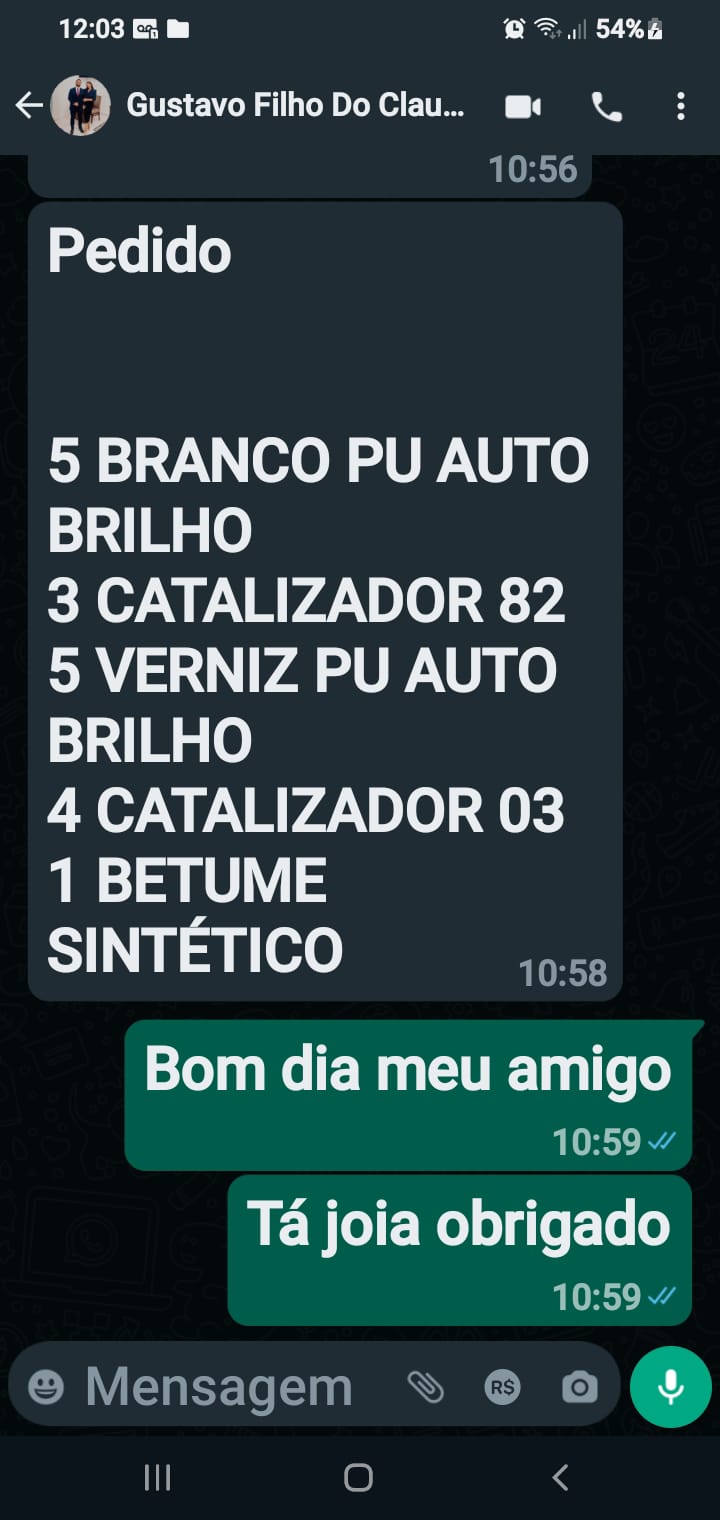This screenshot has width=720, height=1520.
Task: Tap the system home button
Action: tap(358, 1477)
